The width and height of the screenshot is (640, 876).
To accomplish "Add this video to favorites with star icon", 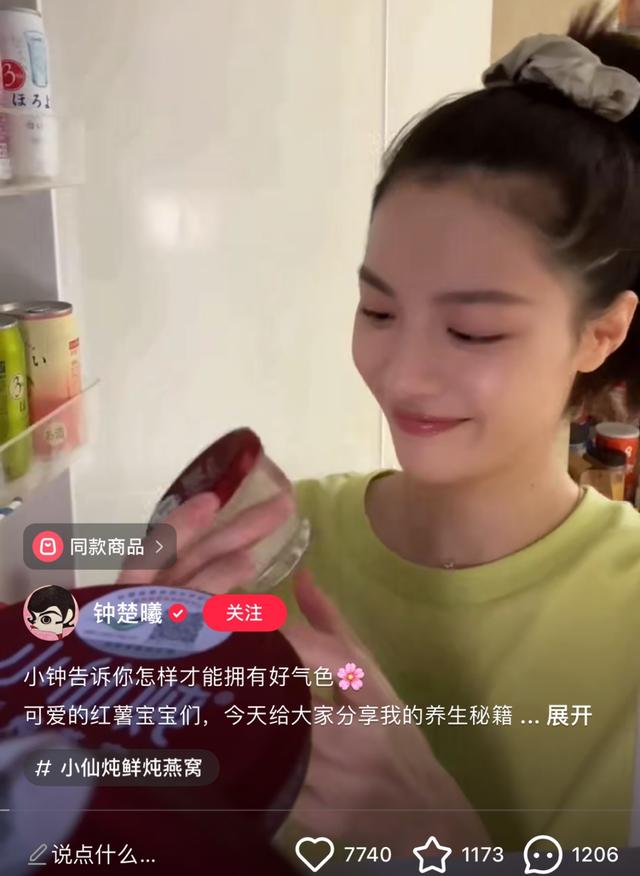I will click(432, 854).
